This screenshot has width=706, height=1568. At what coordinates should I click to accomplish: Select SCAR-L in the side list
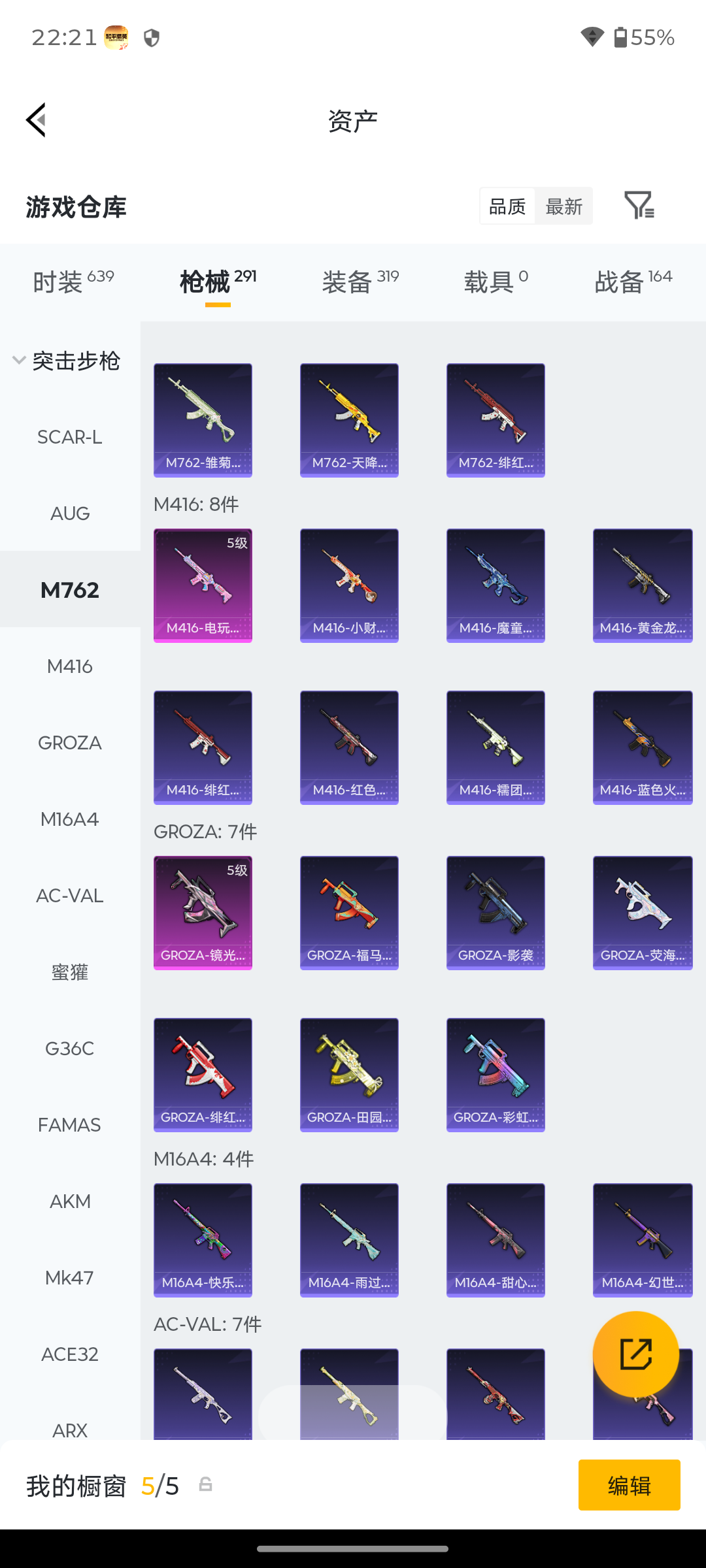70,437
